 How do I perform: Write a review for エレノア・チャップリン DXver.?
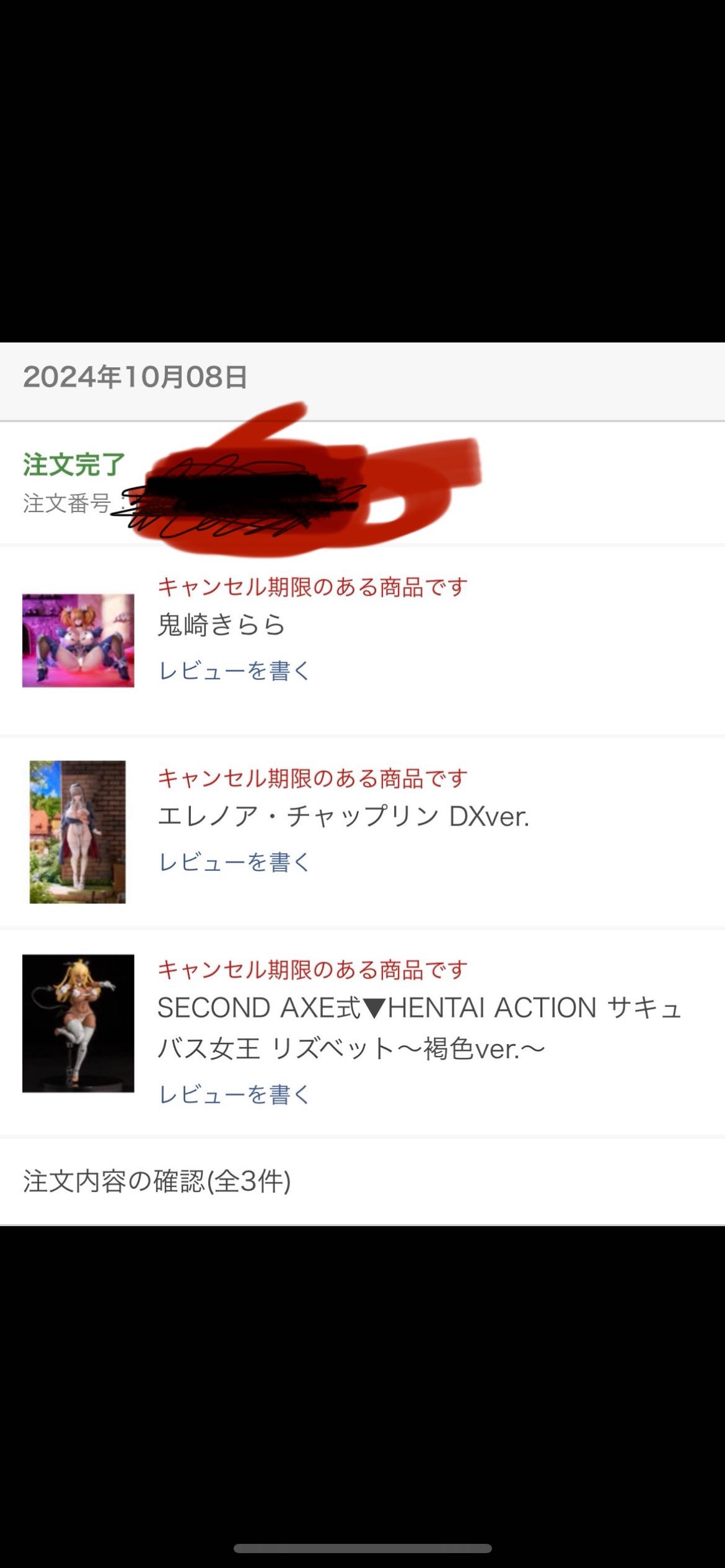pos(234,862)
